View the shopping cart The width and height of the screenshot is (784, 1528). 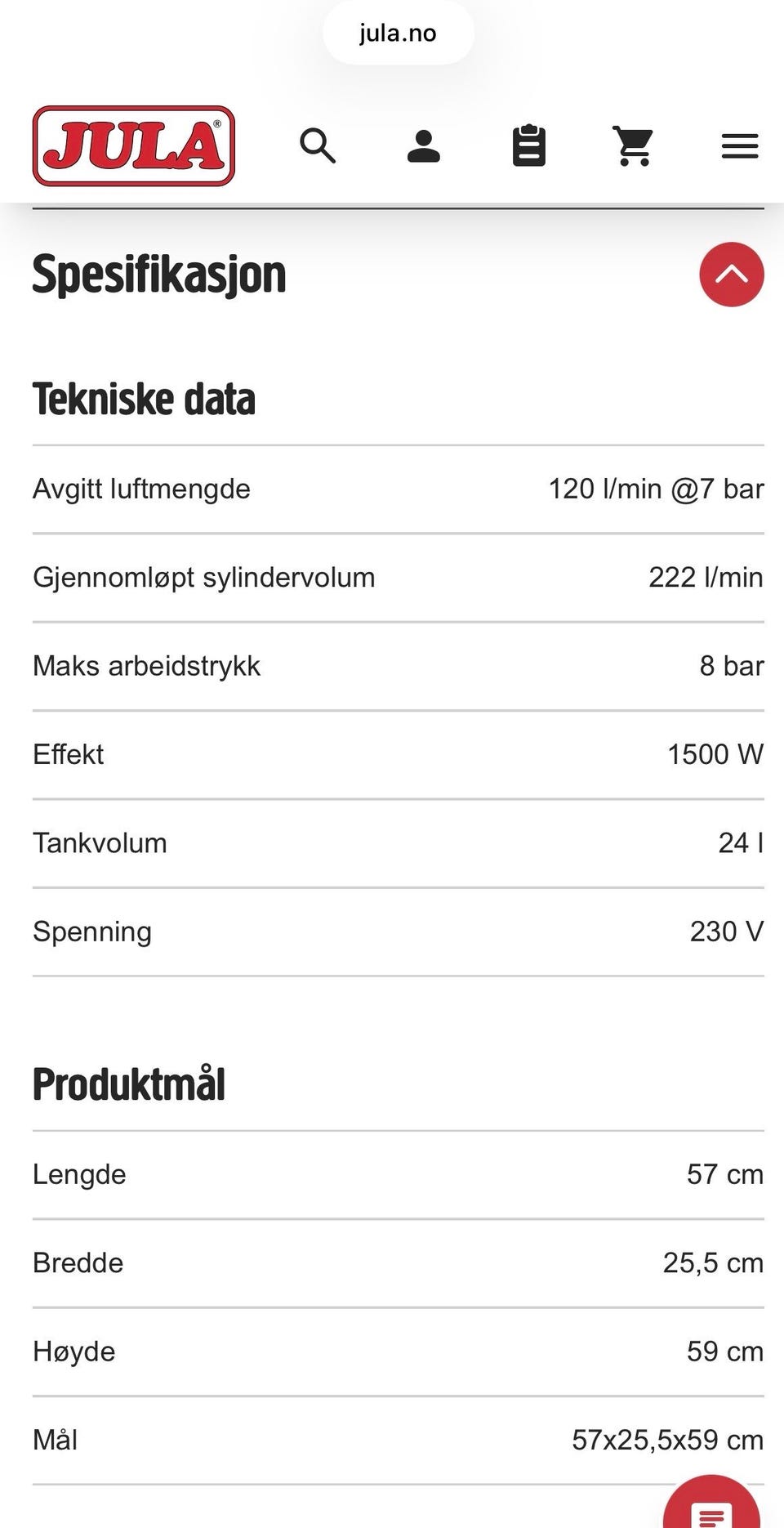pyautogui.click(x=634, y=146)
